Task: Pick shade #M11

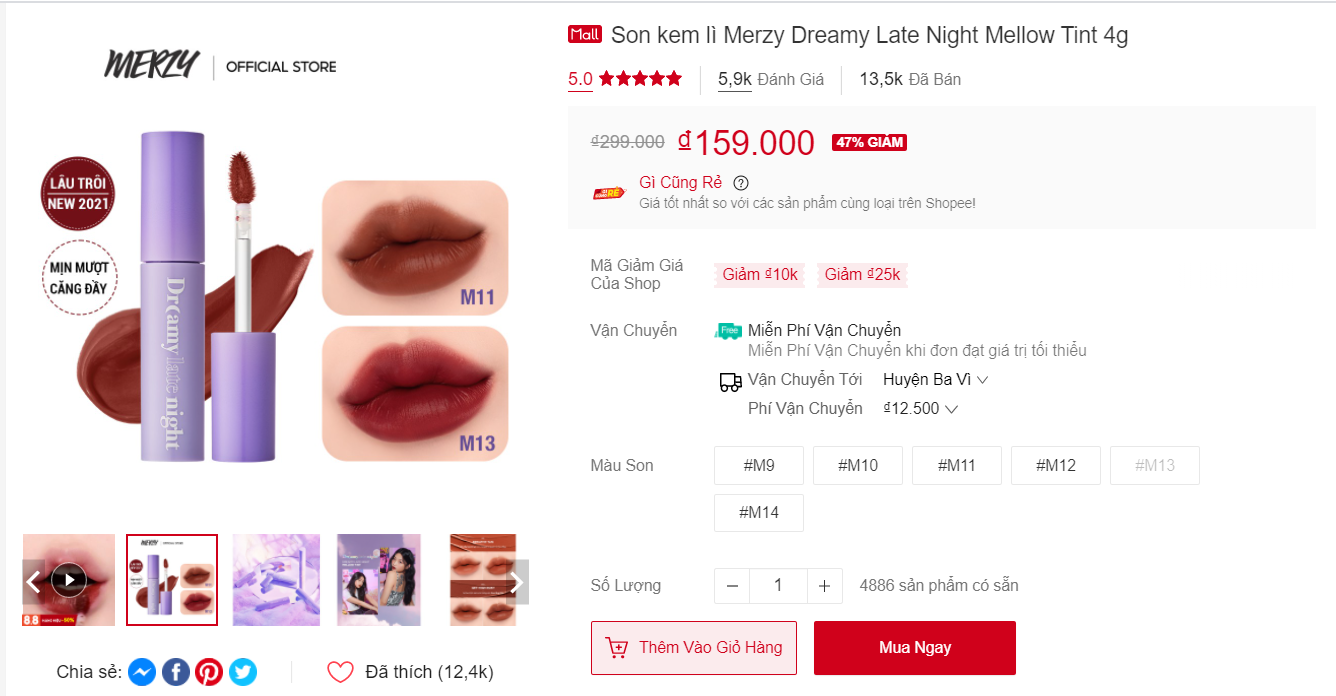Action: click(x=956, y=466)
